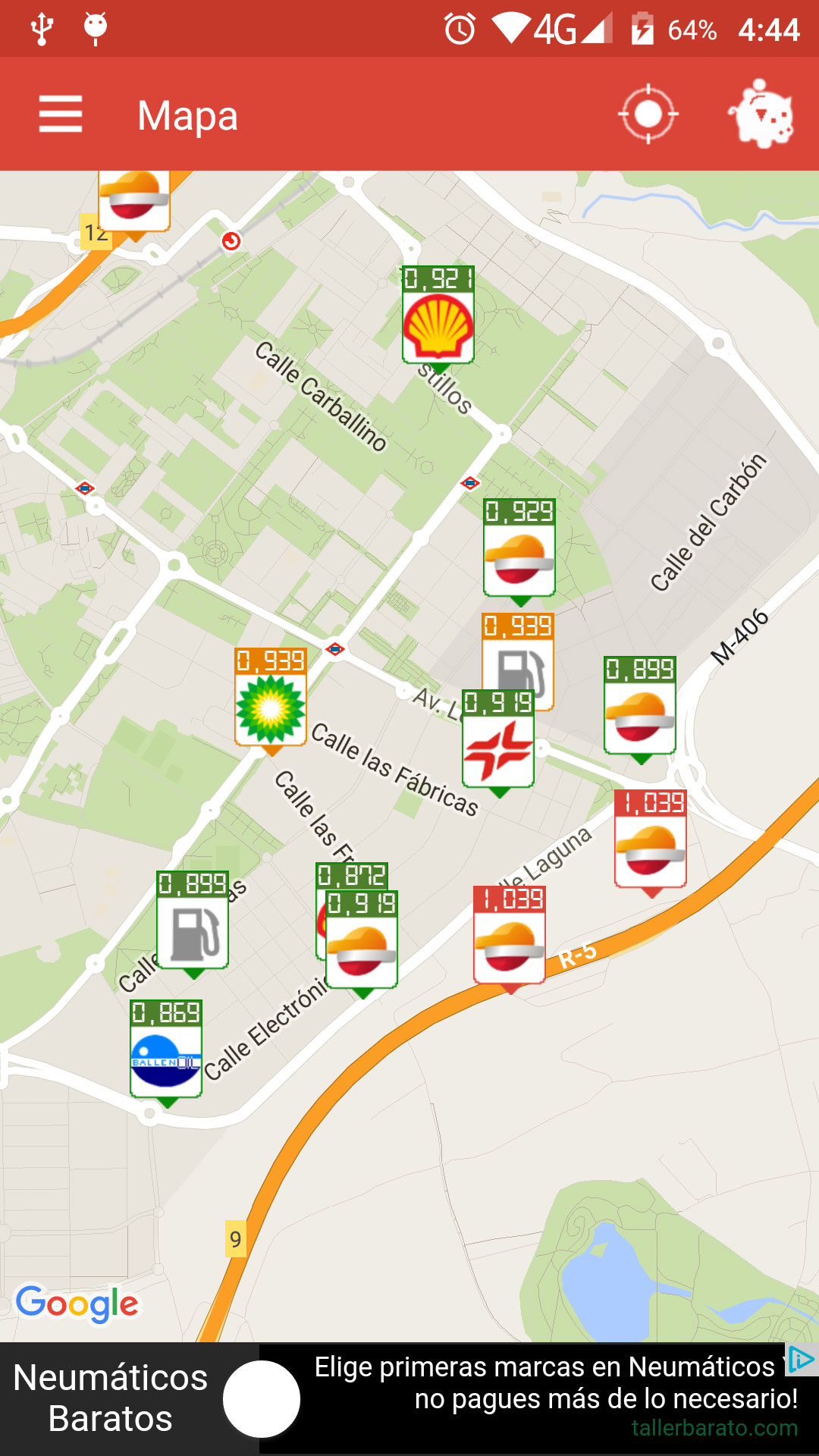This screenshot has width=819, height=1456.
Task: Select the BP station priced 0,939
Action: click(271, 698)
